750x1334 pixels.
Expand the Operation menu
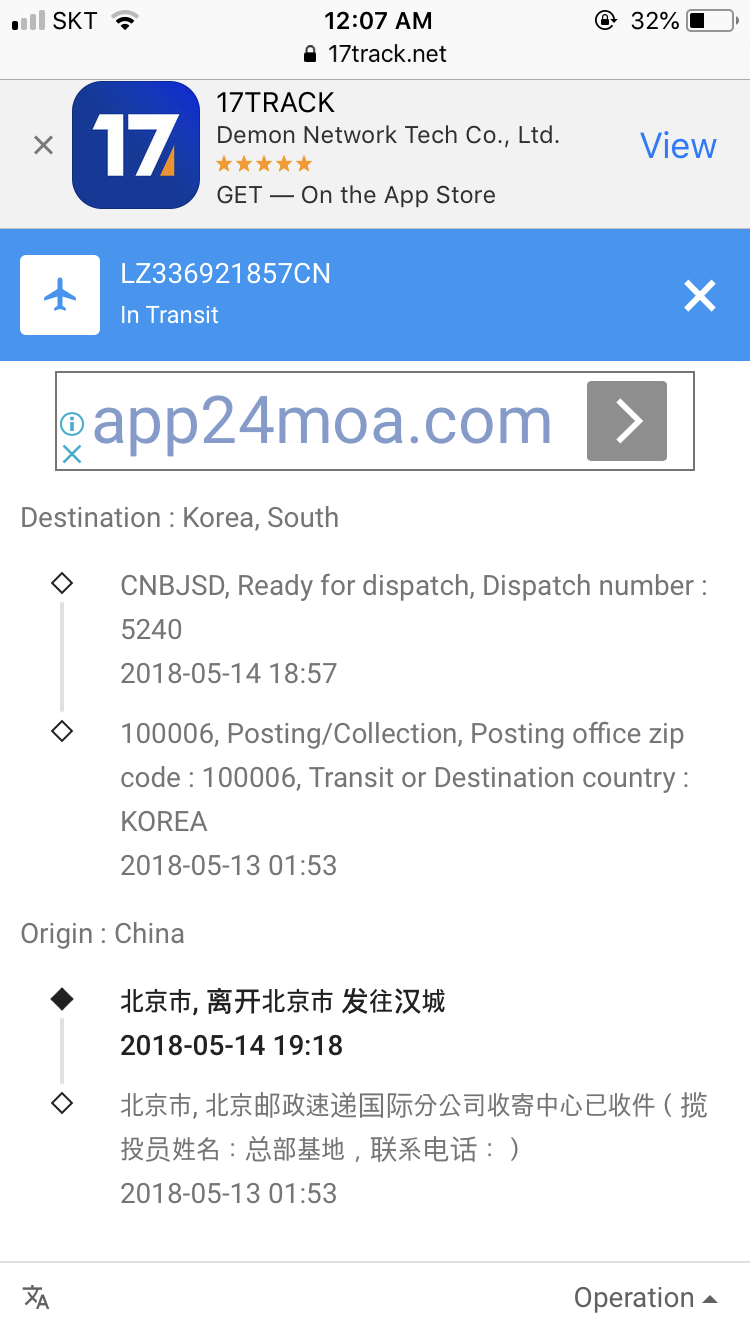646,1297
